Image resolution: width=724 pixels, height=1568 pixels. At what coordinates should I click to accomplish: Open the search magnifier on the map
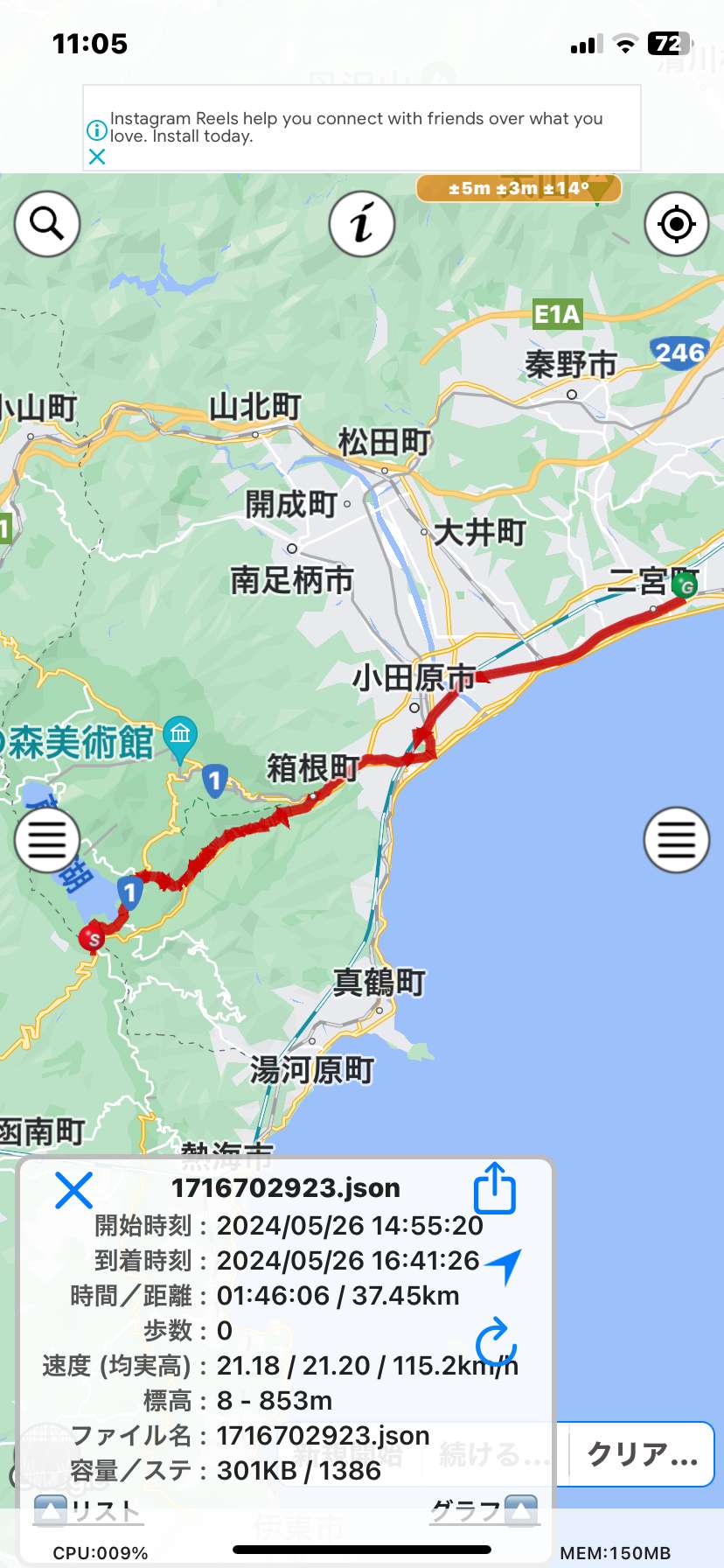click(x=47, y=224)
